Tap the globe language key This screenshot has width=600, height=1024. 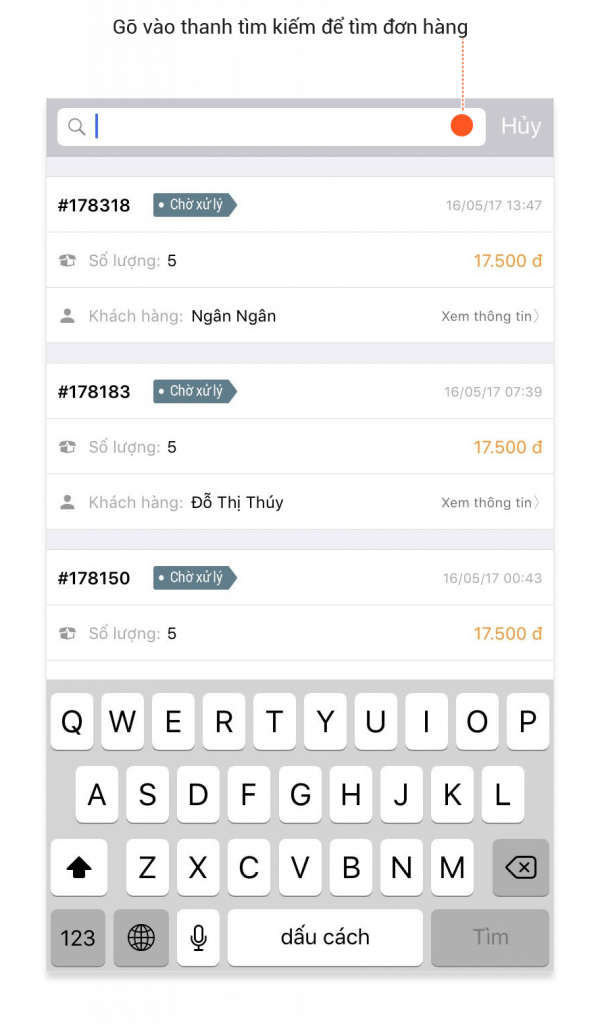(141, 937)
